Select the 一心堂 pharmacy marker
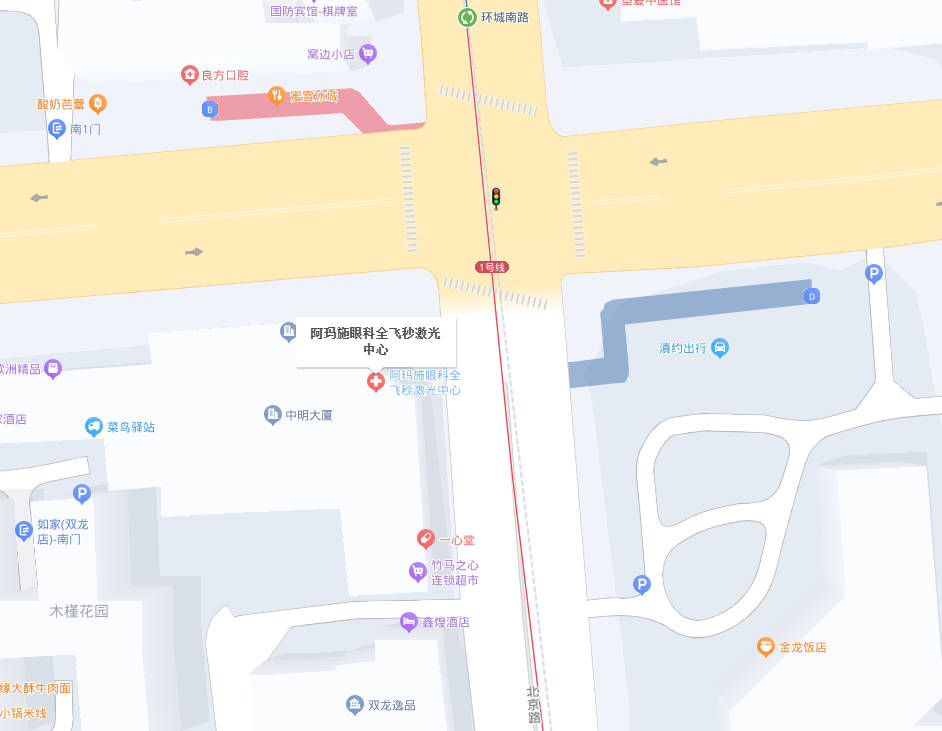Image resolution: width=942 pixels, height=731 pixels. pos(425,540)
